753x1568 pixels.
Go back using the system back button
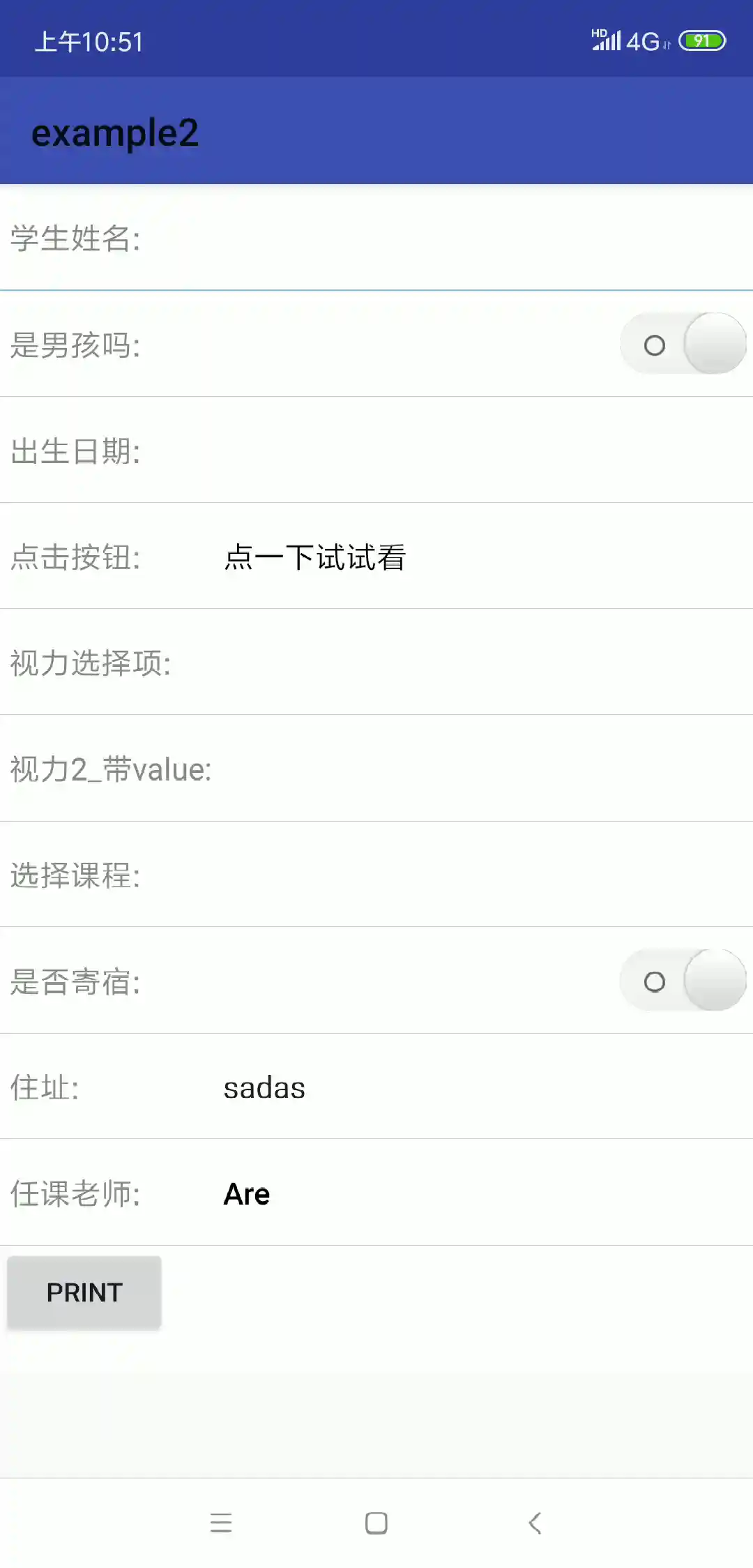pyautogui.click(x=535, y=1523)
